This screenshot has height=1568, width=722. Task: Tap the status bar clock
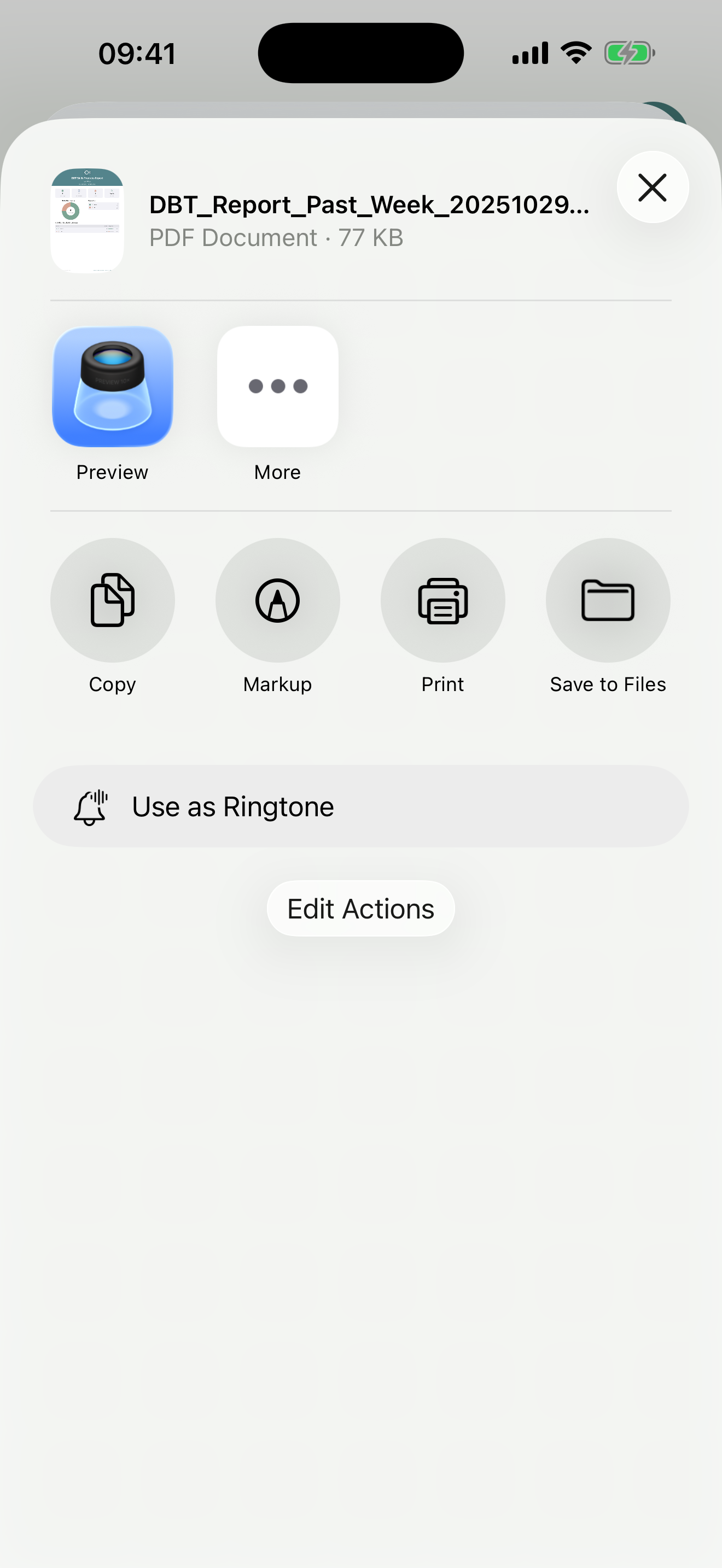point(137,52)
